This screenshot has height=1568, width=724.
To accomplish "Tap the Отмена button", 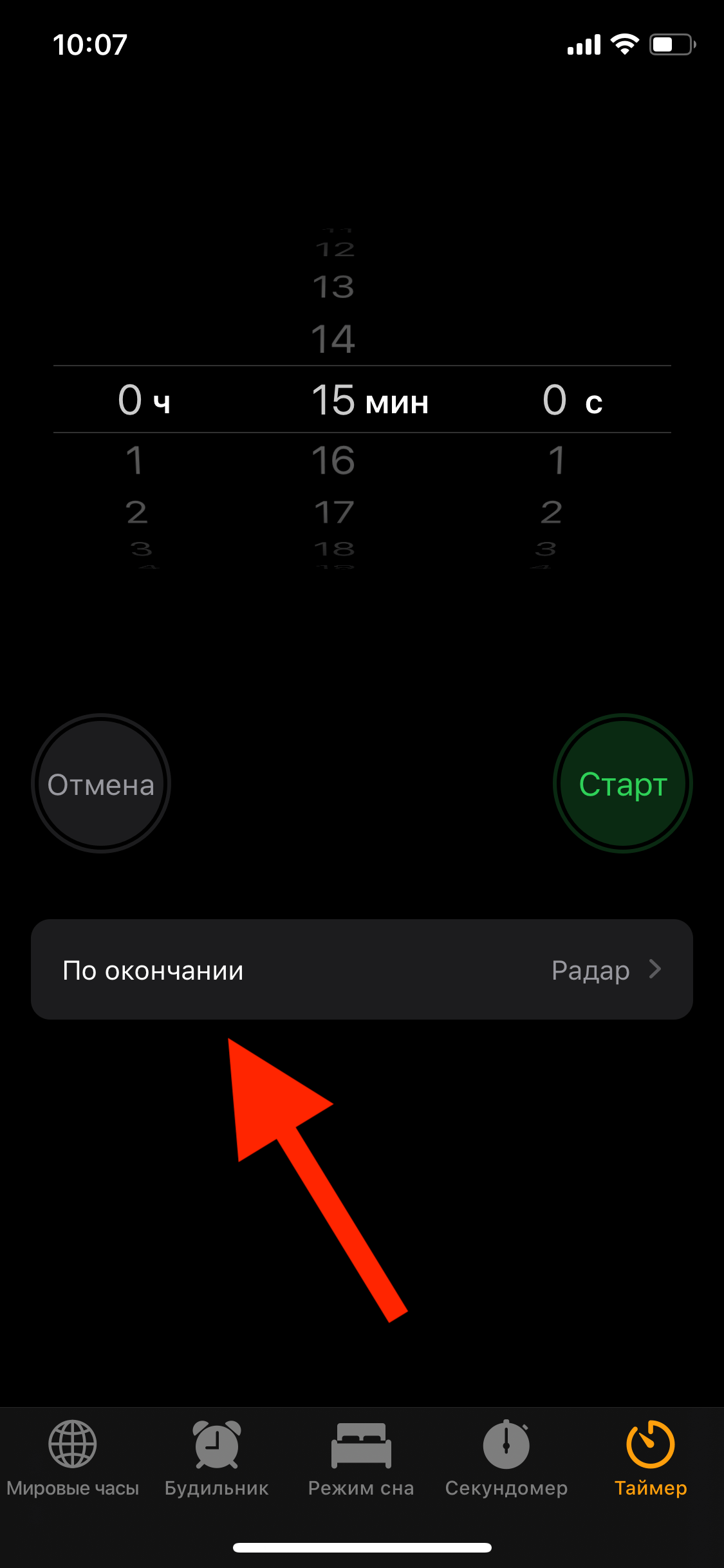I will (101, 783).
